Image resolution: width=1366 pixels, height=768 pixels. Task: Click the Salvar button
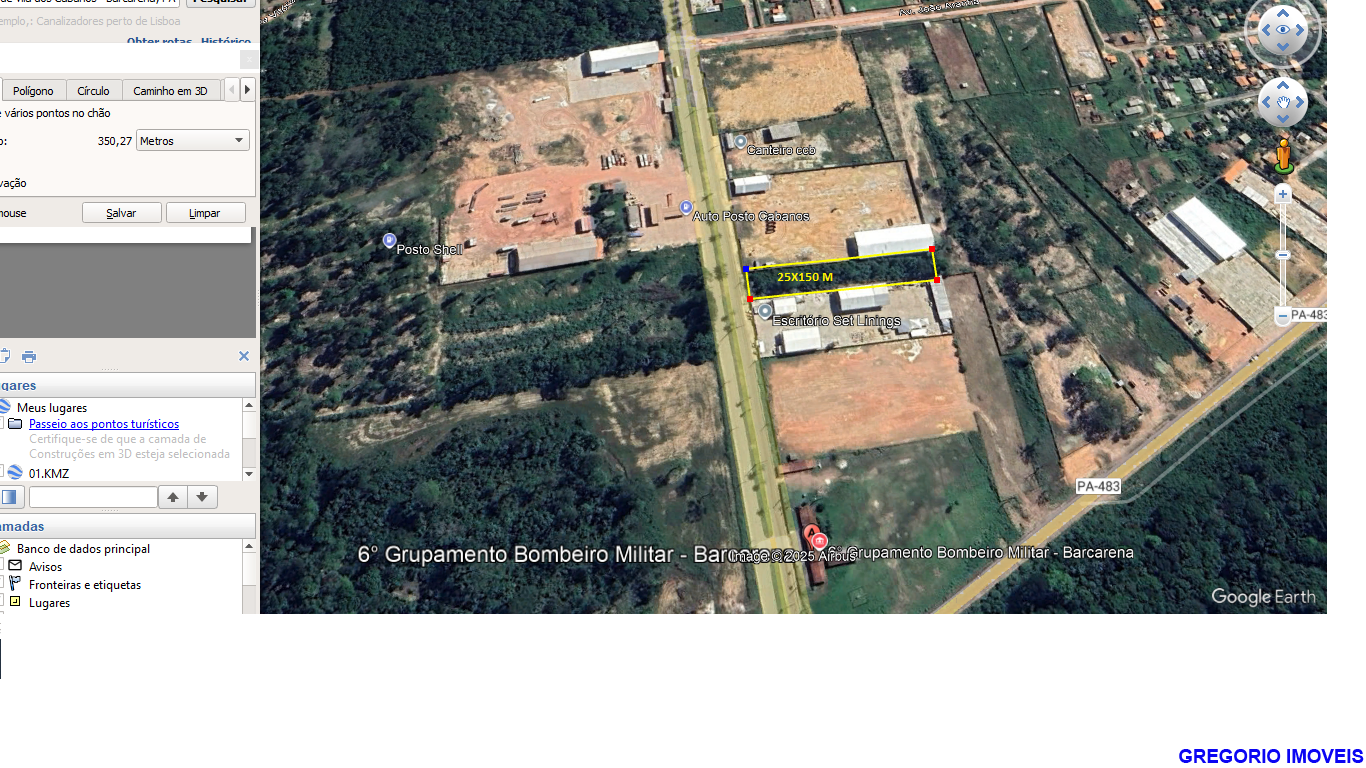[x=121, y=213]
